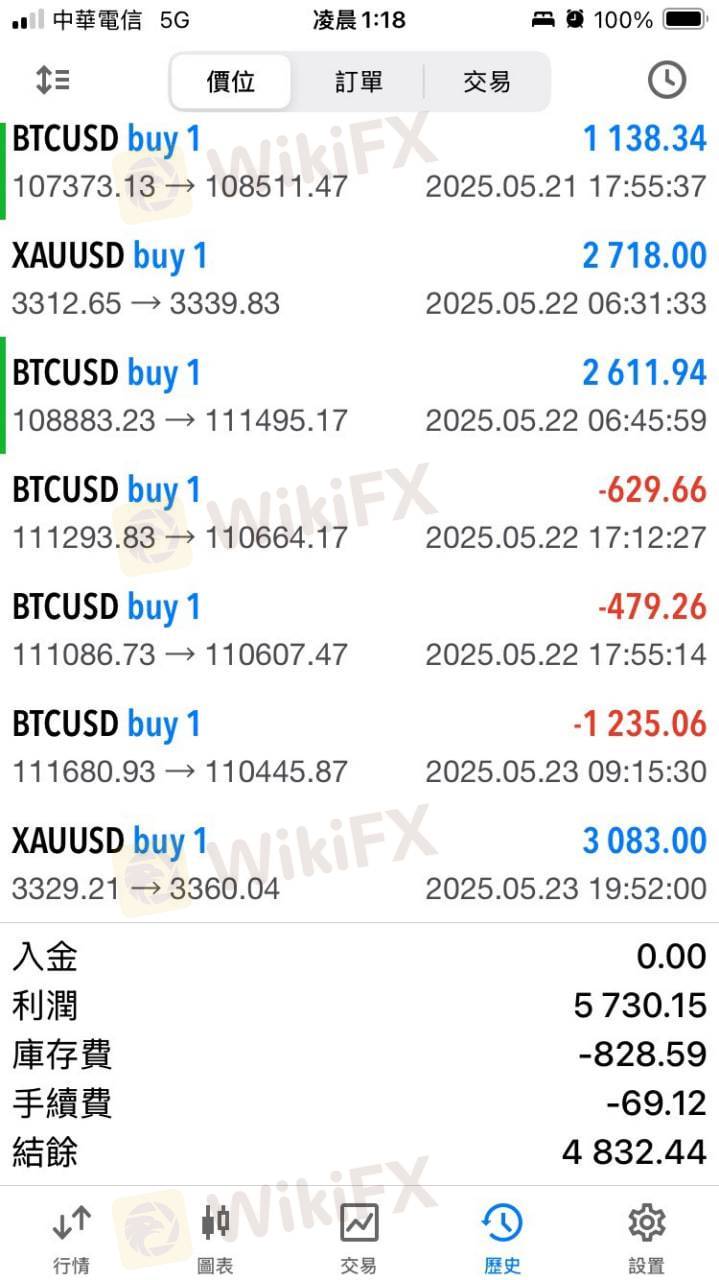Screen dimensions: 719x1280
Task: Go to the 行情 quotes tab
Action: pyautogui.click(x=71, y=1238)
